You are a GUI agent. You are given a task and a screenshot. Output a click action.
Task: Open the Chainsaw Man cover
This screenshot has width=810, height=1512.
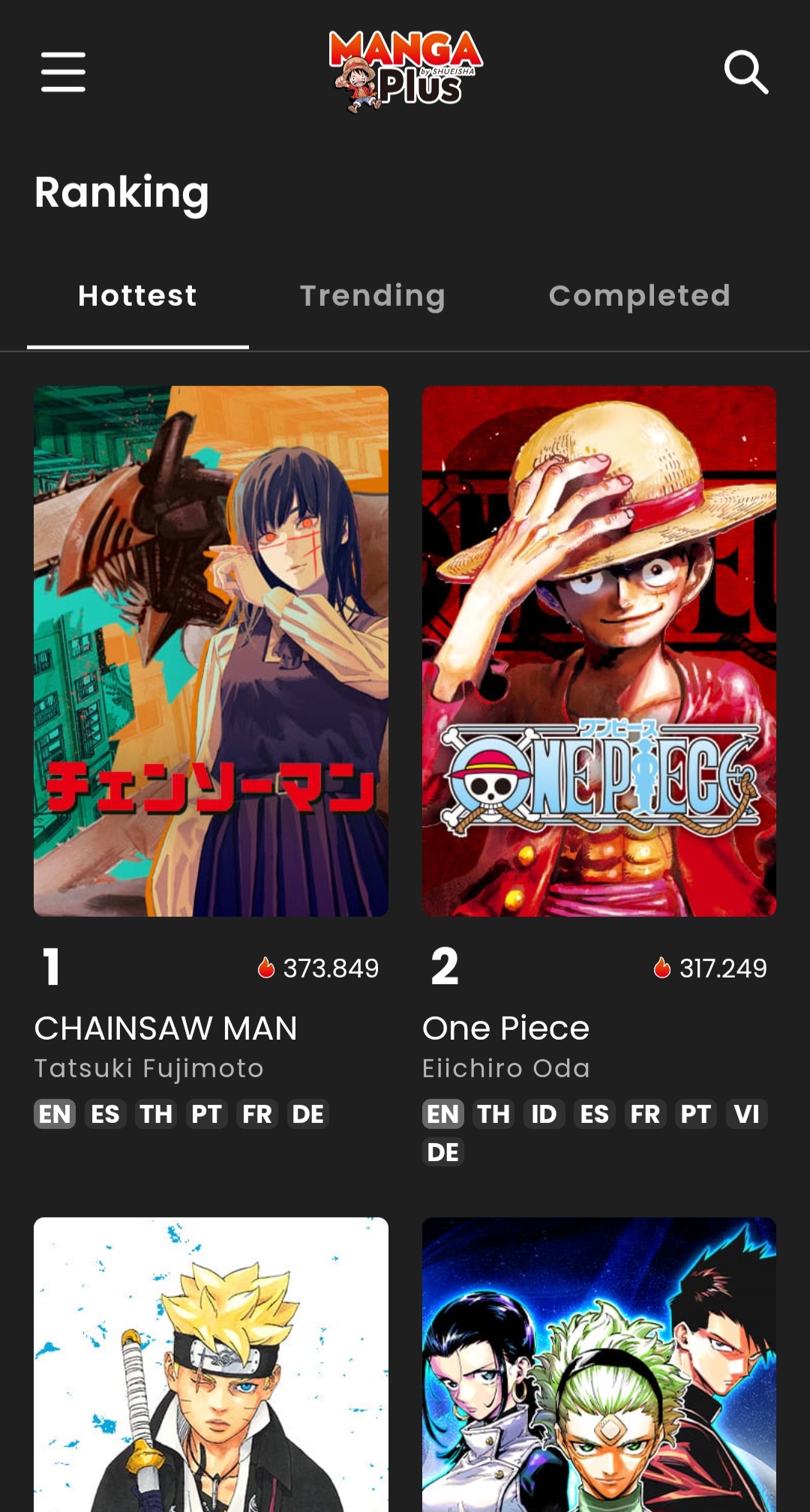tap(211, 651)
